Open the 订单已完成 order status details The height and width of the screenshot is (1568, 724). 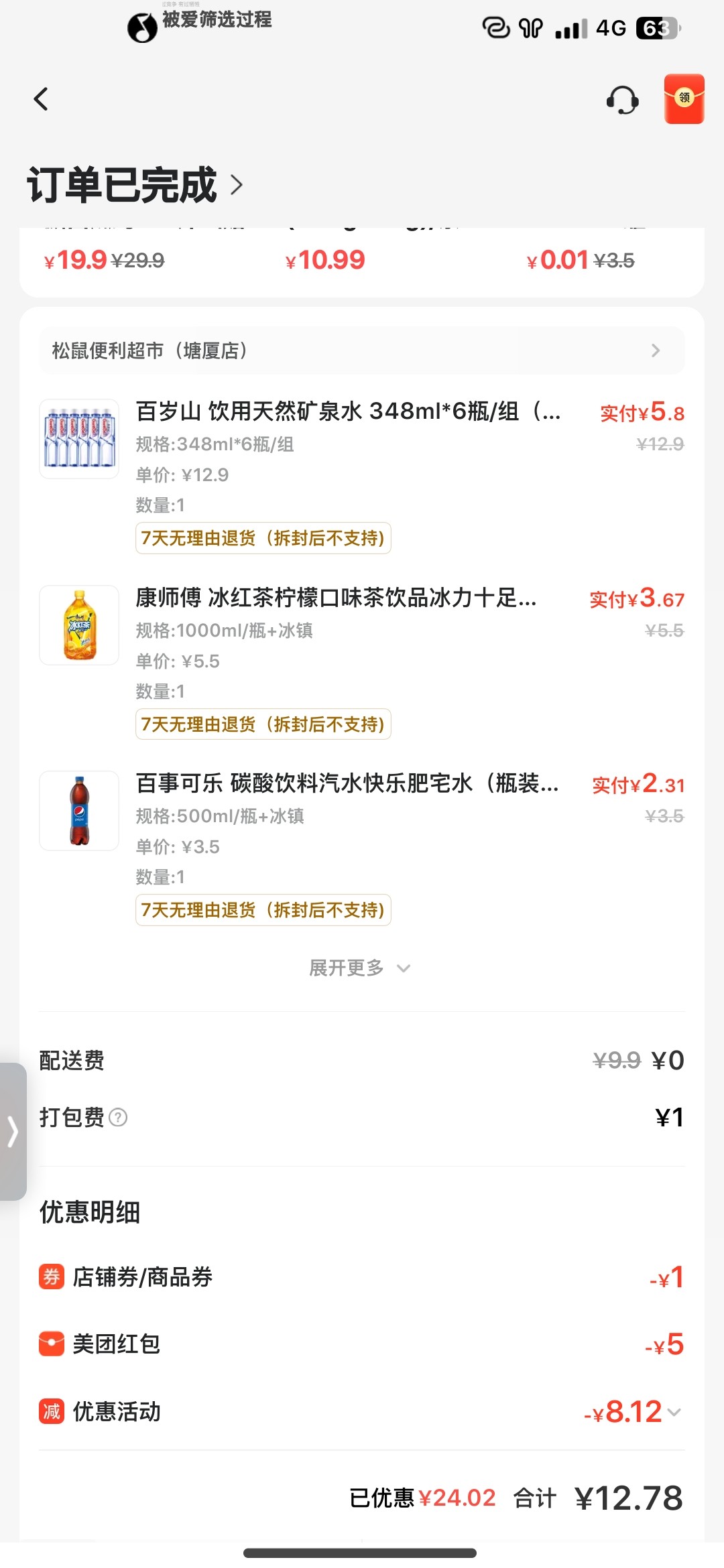[x=134, y=185]
